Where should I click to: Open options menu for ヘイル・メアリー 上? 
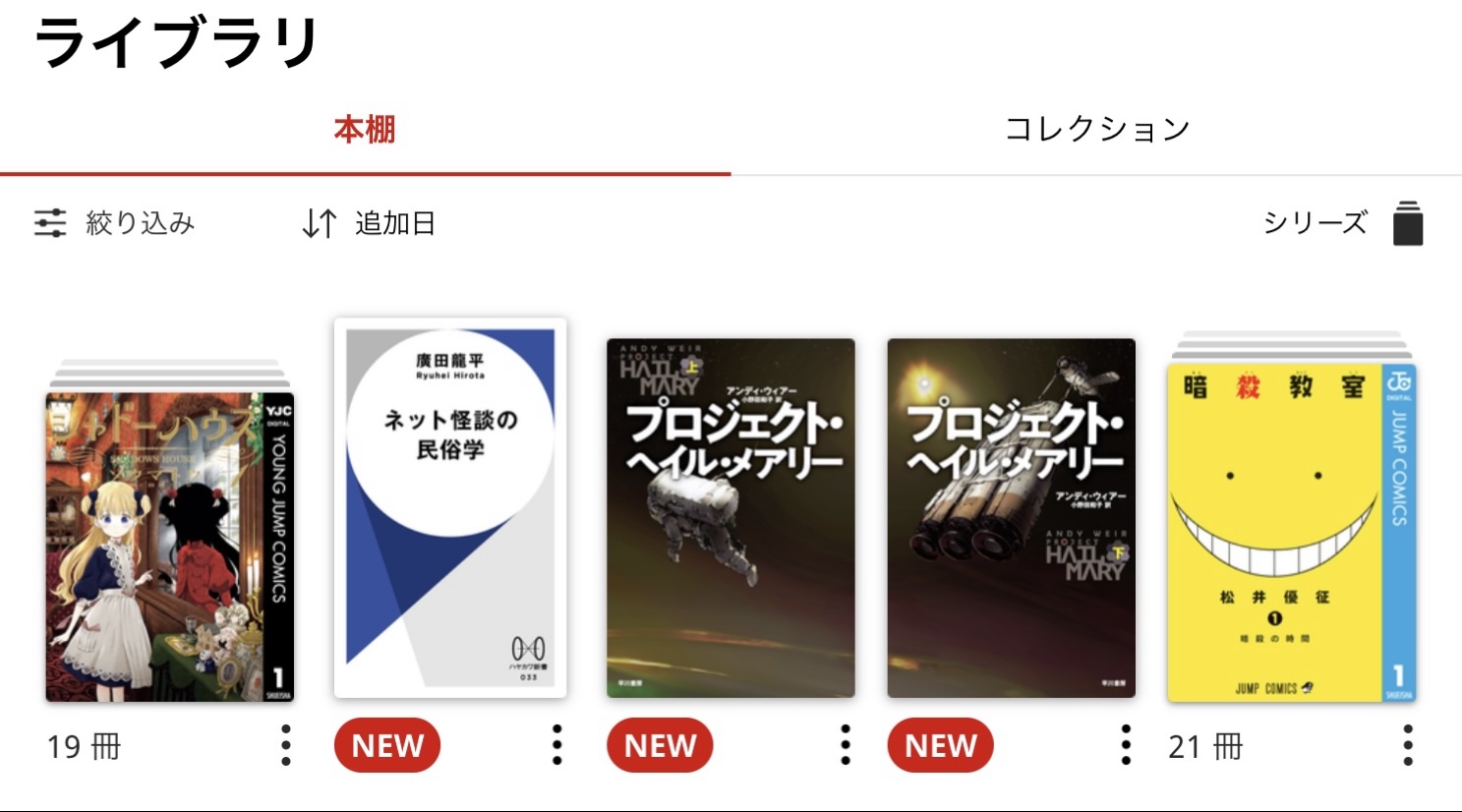[846, 745]
